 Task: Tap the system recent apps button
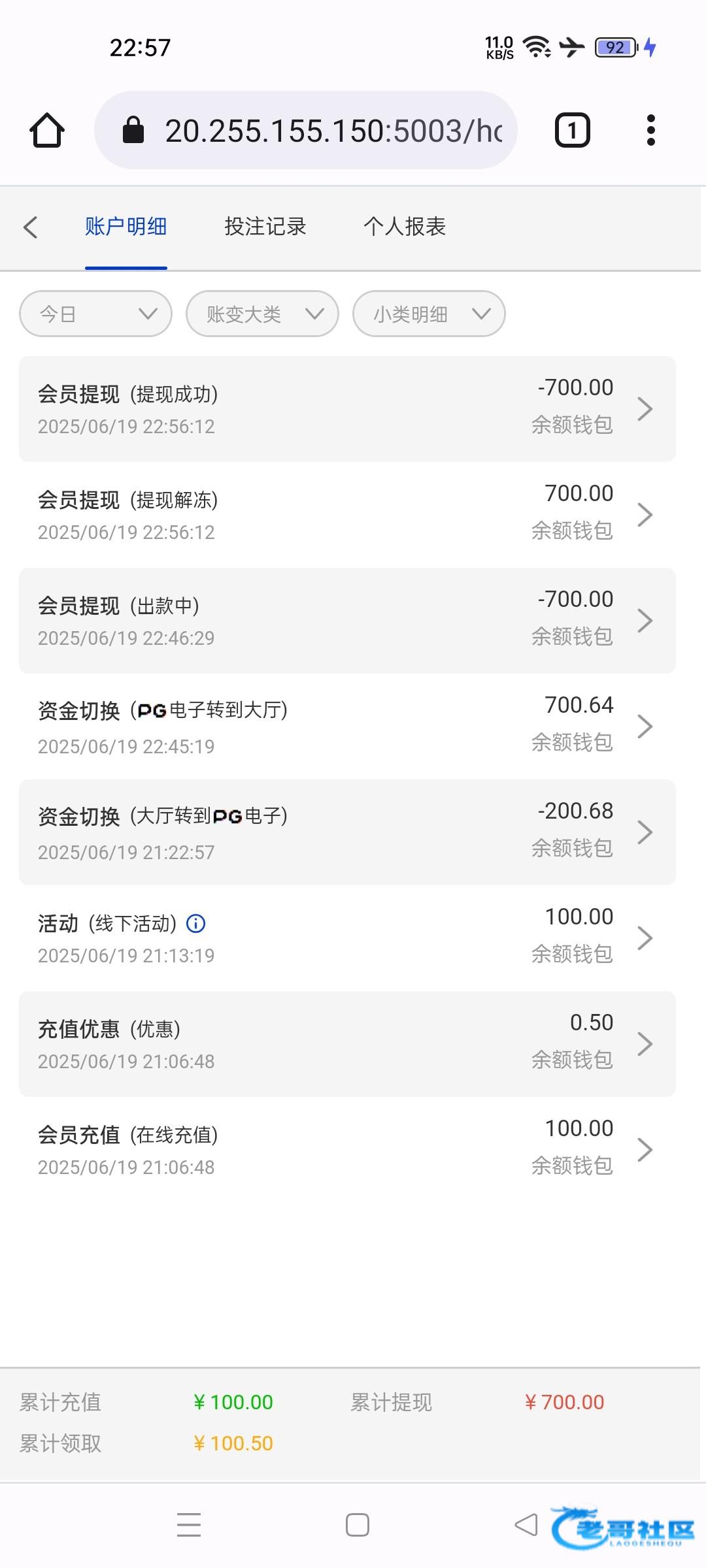click(x=189, y=1524)
